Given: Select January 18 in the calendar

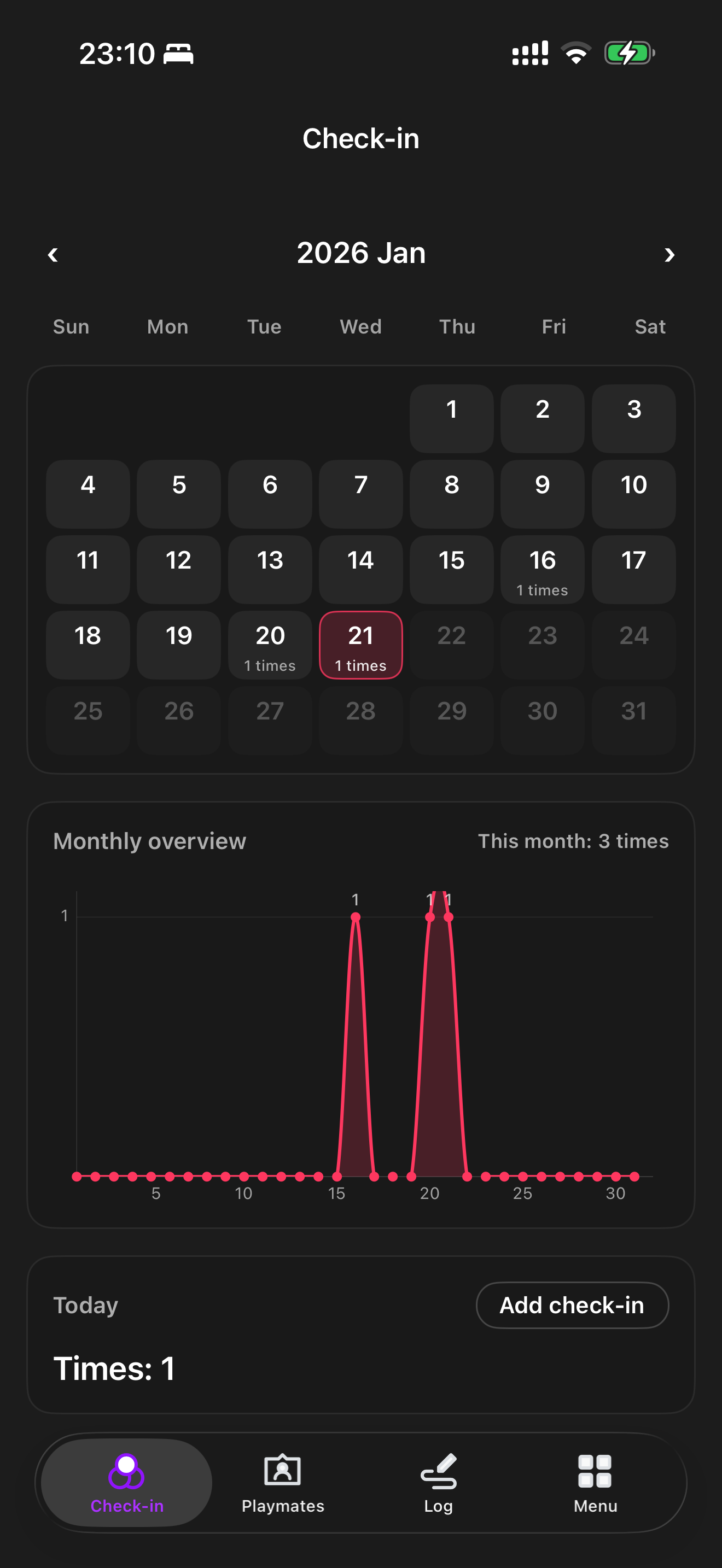Looking at the screenshot, I should click(x=88, y=645).
